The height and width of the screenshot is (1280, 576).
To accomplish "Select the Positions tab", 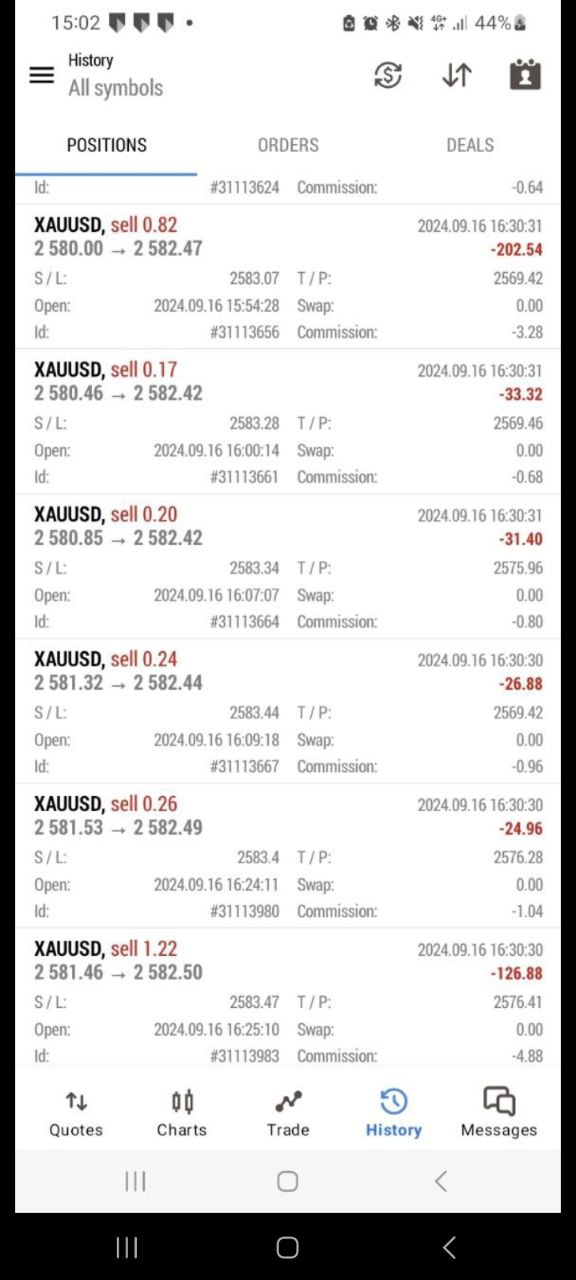I will [106, 145].
